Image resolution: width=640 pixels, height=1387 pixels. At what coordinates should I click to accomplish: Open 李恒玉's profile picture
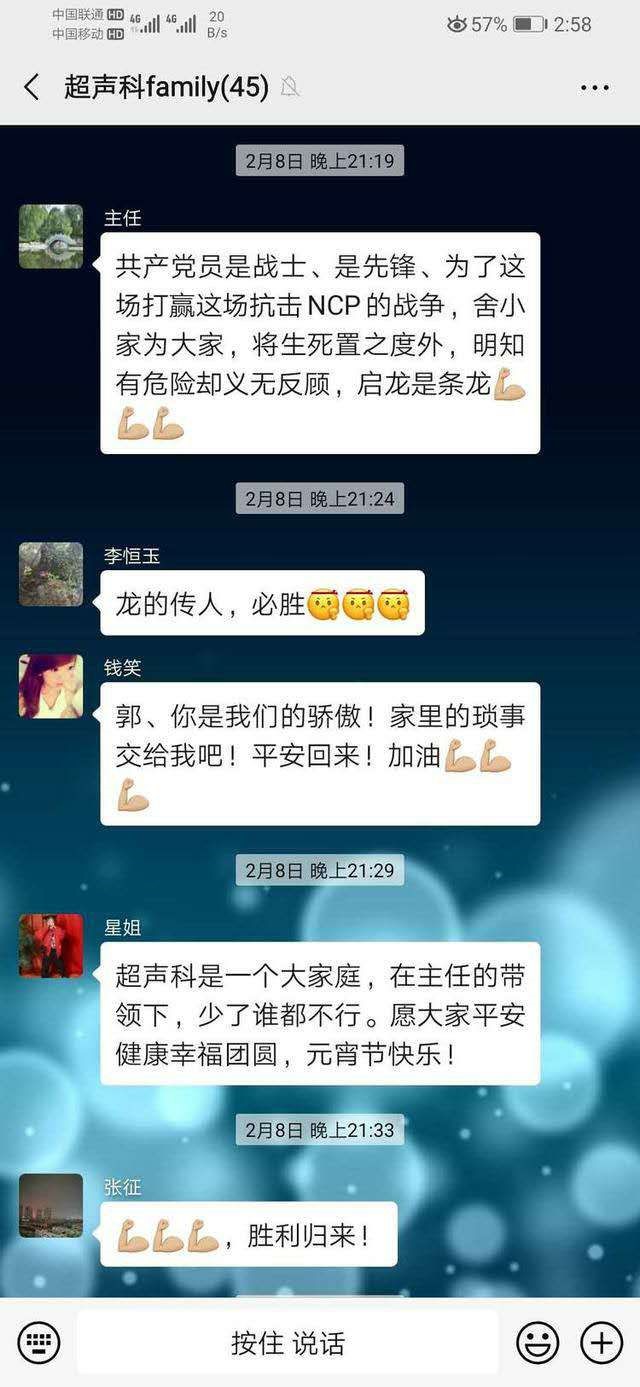[x=51, y=574]
